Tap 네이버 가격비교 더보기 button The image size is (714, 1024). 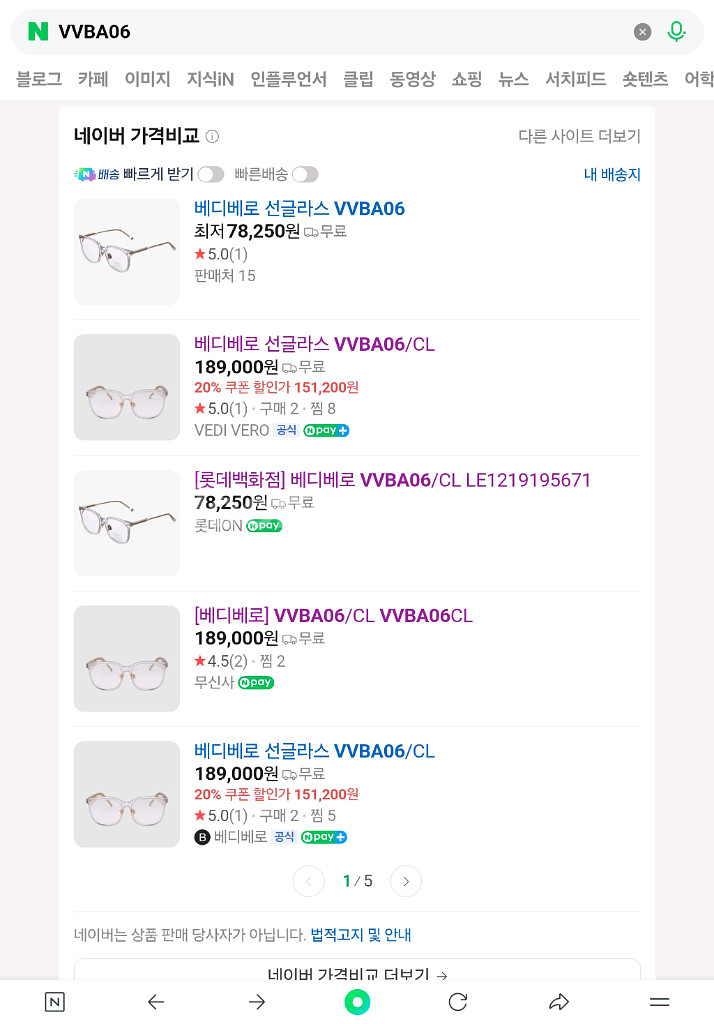click(x=357, y=974)
